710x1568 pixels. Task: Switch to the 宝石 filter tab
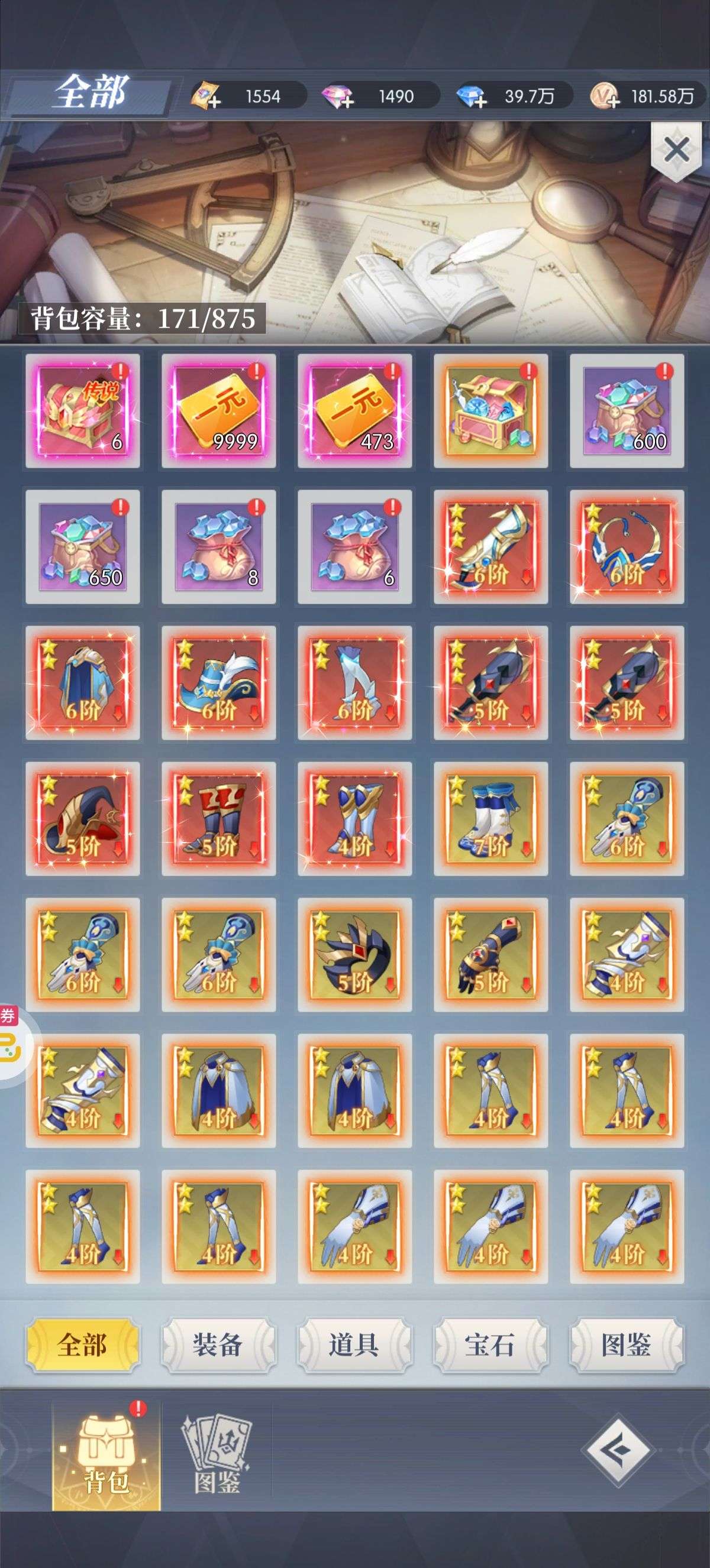[490, 1345]
